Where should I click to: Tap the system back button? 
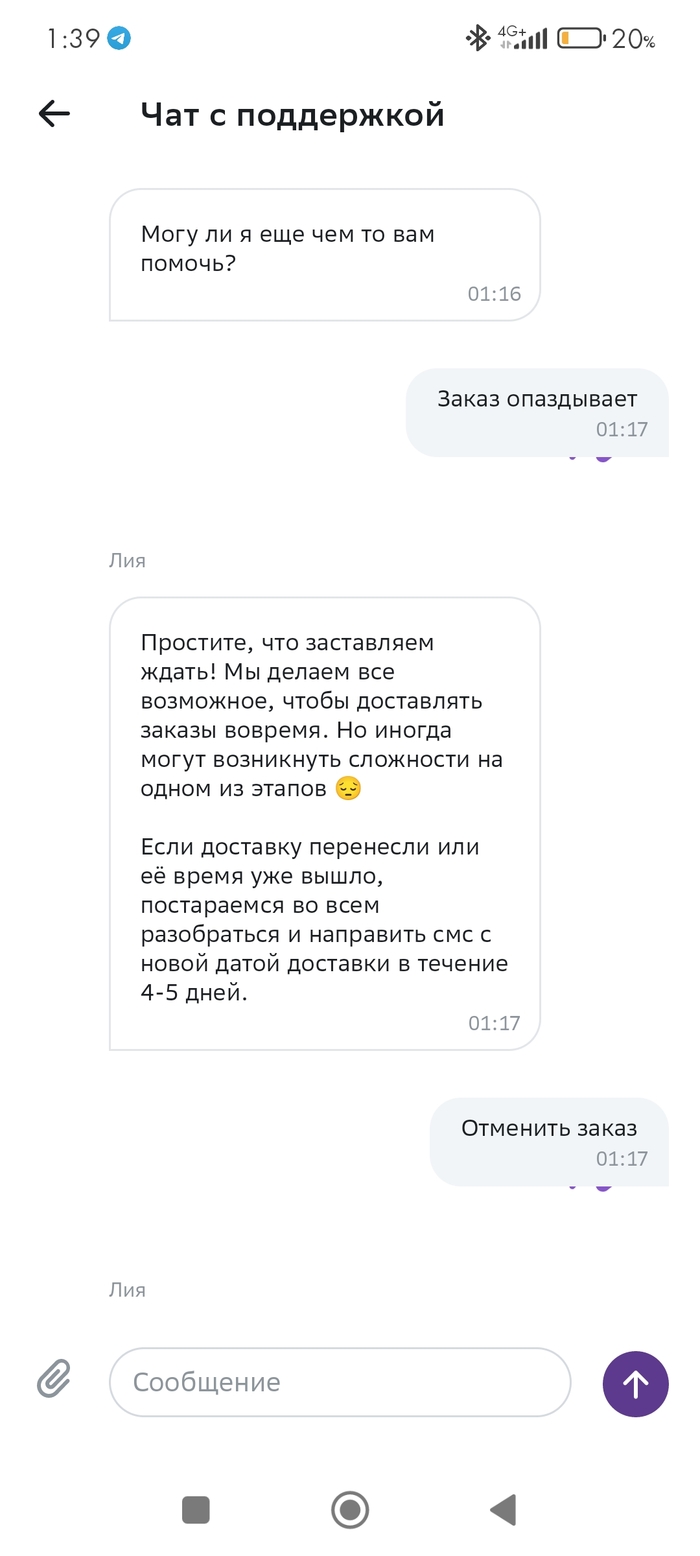503,1509
